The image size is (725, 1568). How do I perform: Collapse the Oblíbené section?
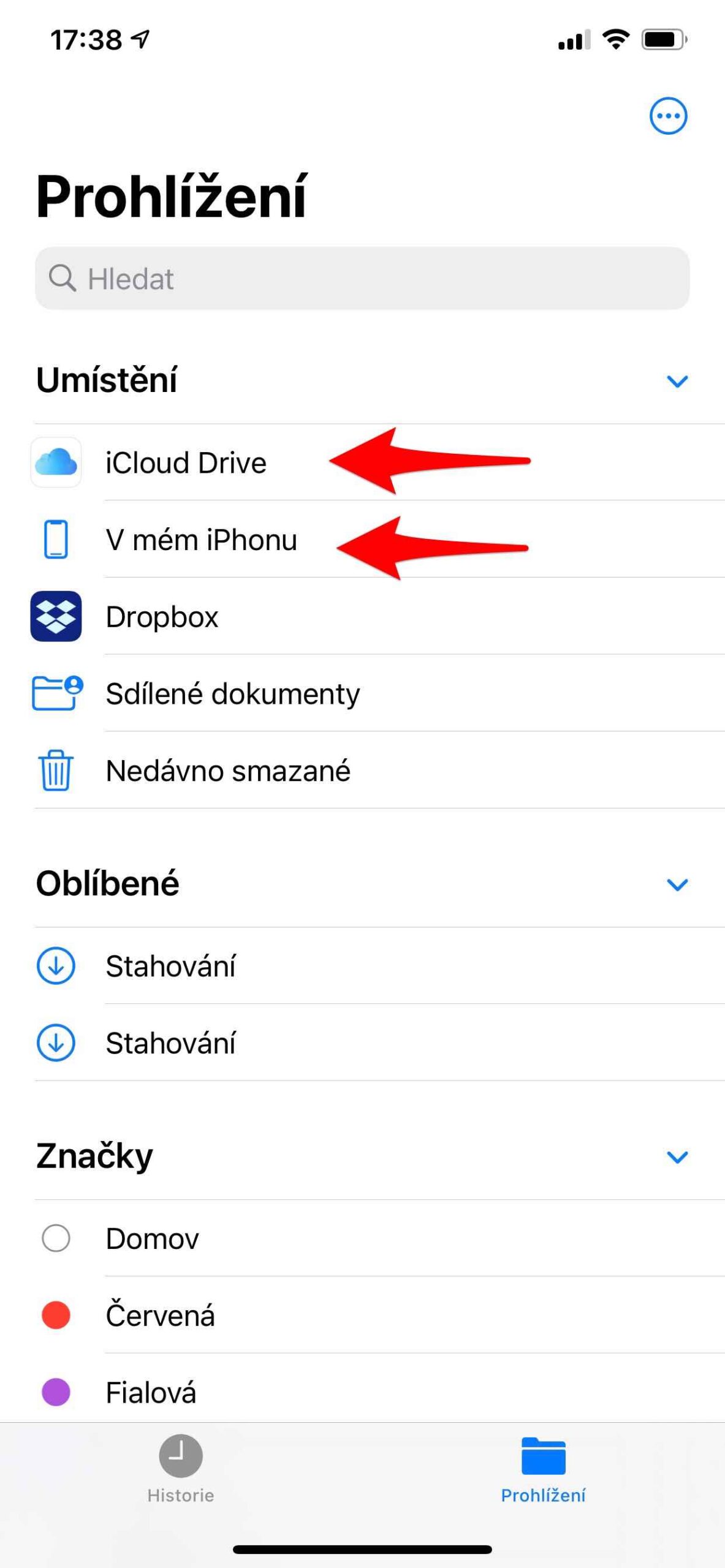[677, 884]
